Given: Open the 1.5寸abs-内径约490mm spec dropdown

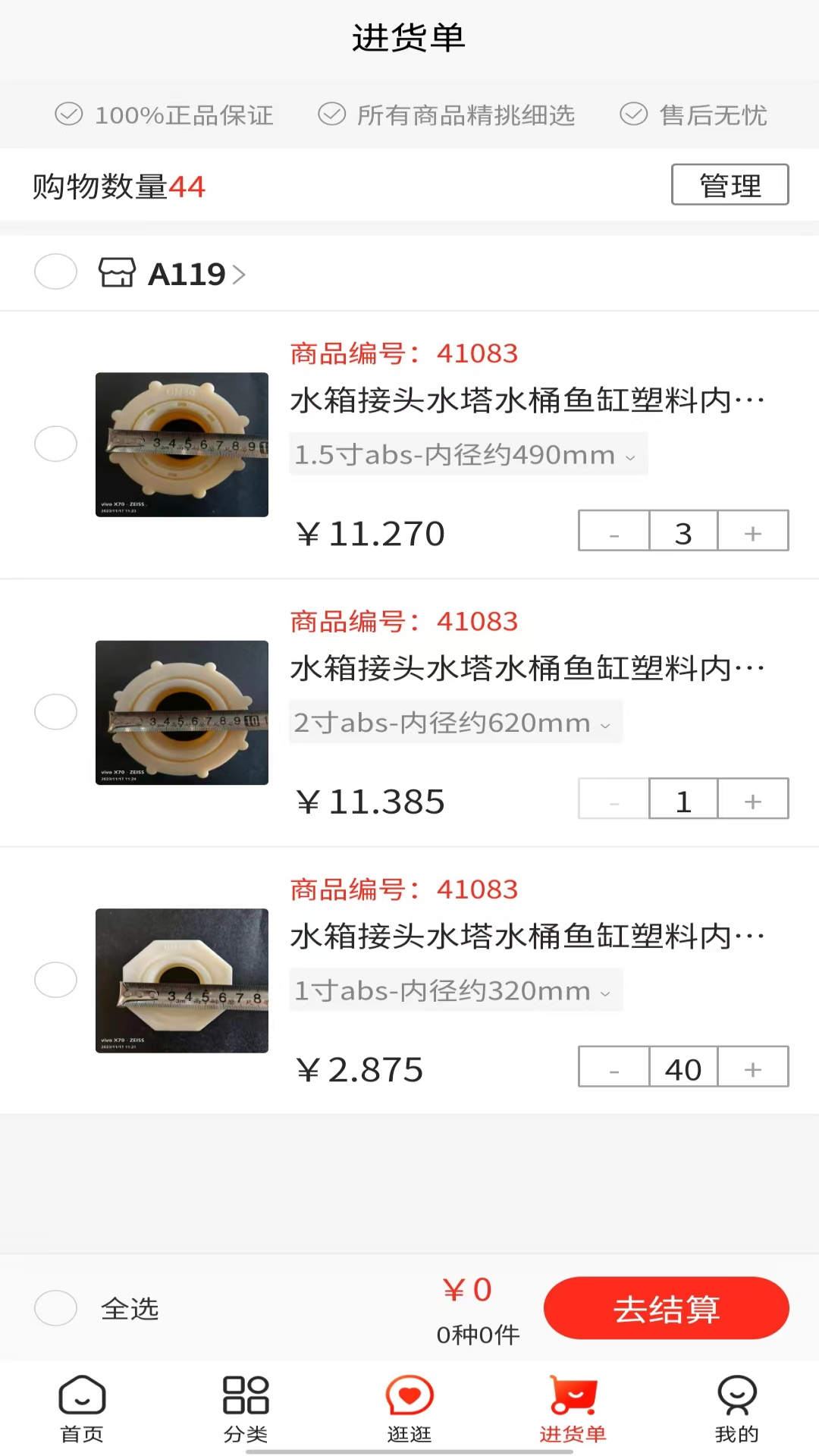Looking at the screenshot, I should click(467, 454).
